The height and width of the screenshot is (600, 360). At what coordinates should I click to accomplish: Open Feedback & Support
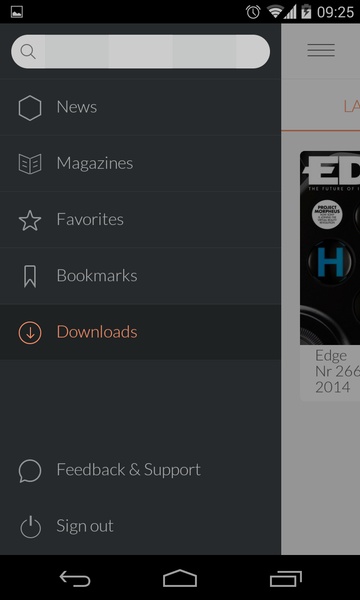(140, 470)
